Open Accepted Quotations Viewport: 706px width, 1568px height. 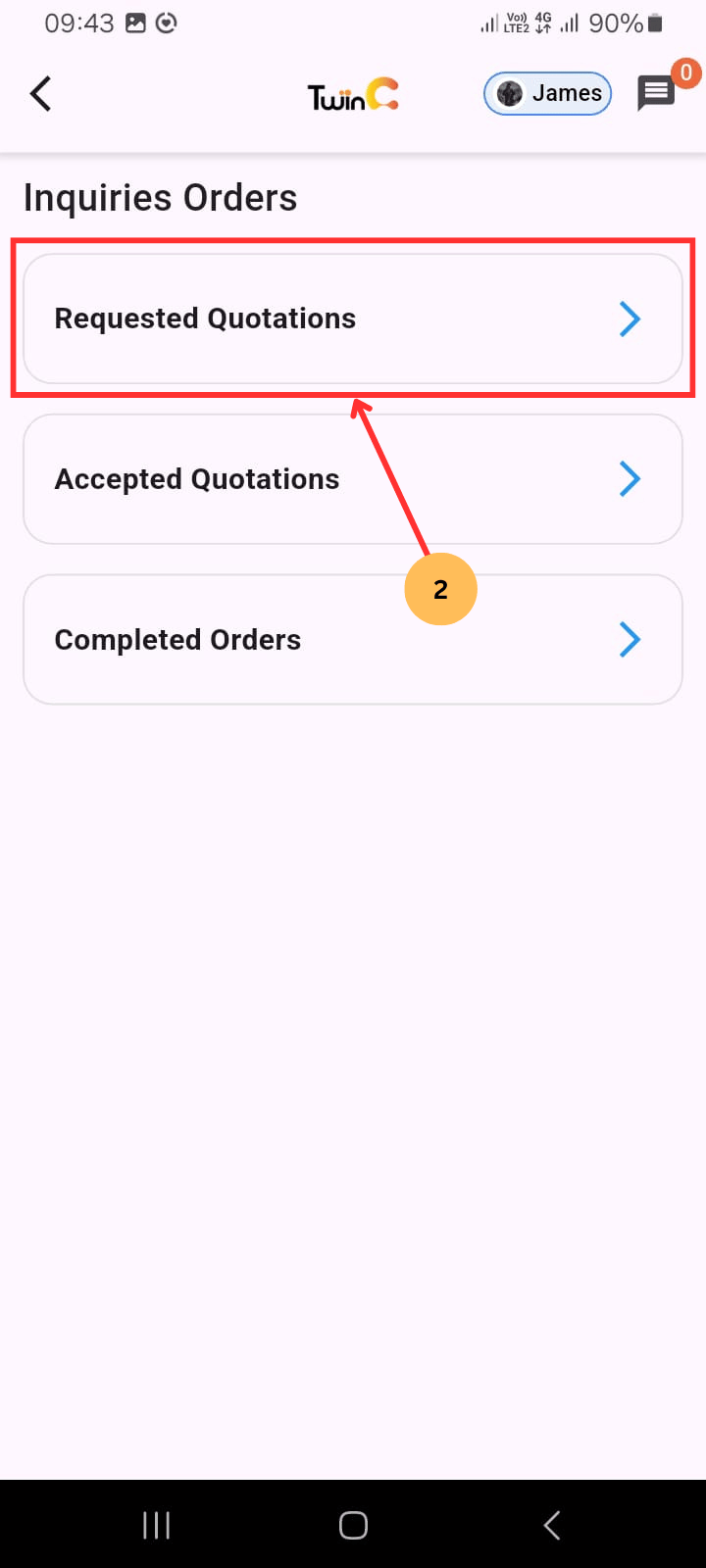click(353, 478)
